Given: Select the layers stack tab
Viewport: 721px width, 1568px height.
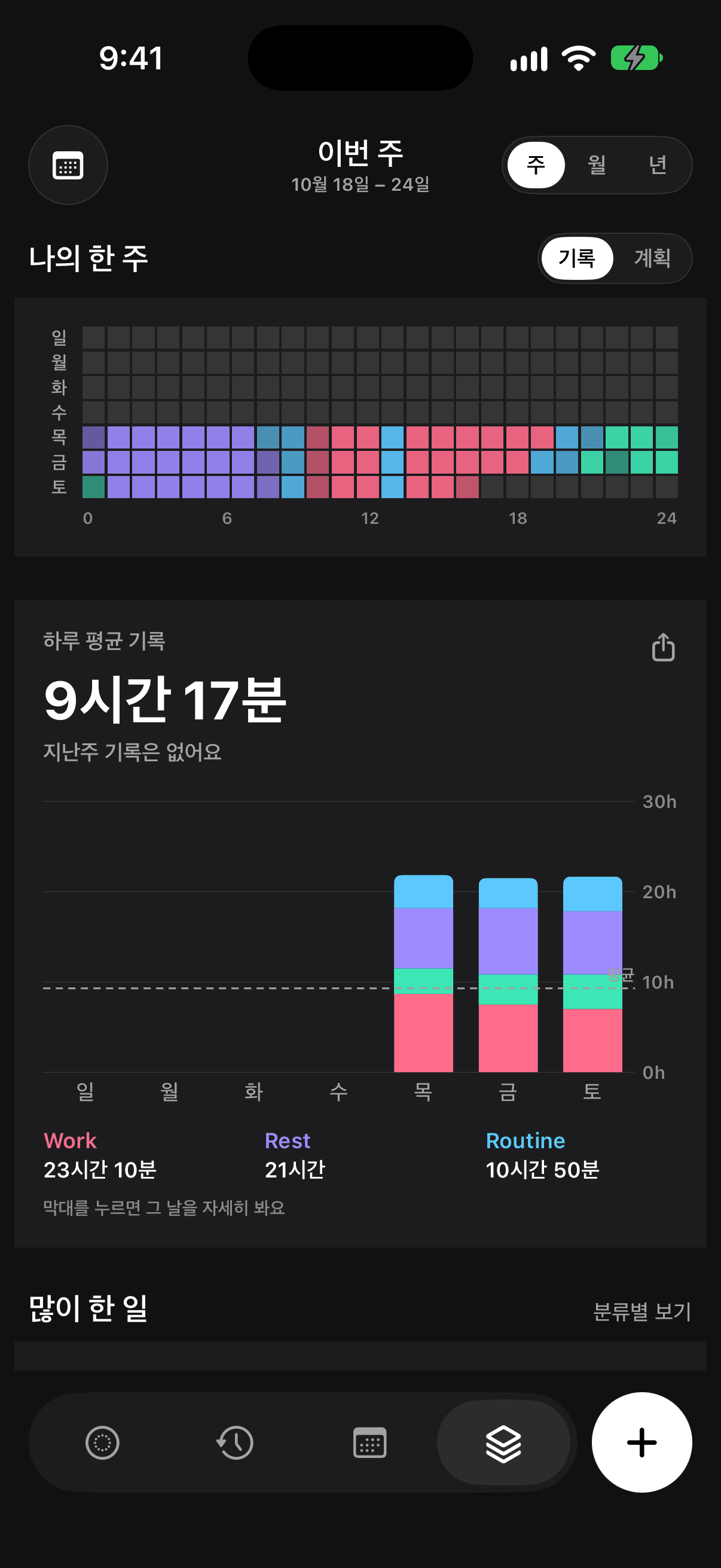Looking at the screenshot, I should coord(503,1442).
